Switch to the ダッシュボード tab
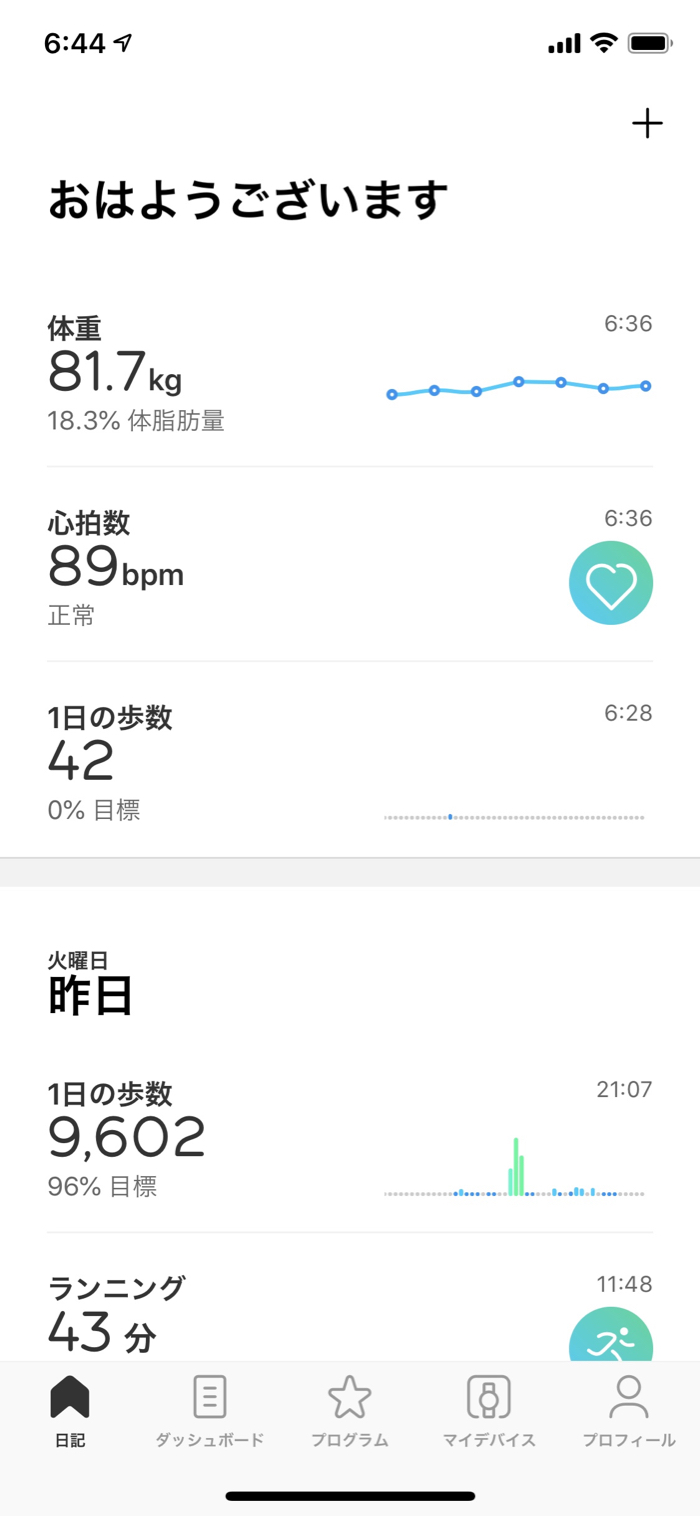700x1516 pixels. (x=209, y=1410)
